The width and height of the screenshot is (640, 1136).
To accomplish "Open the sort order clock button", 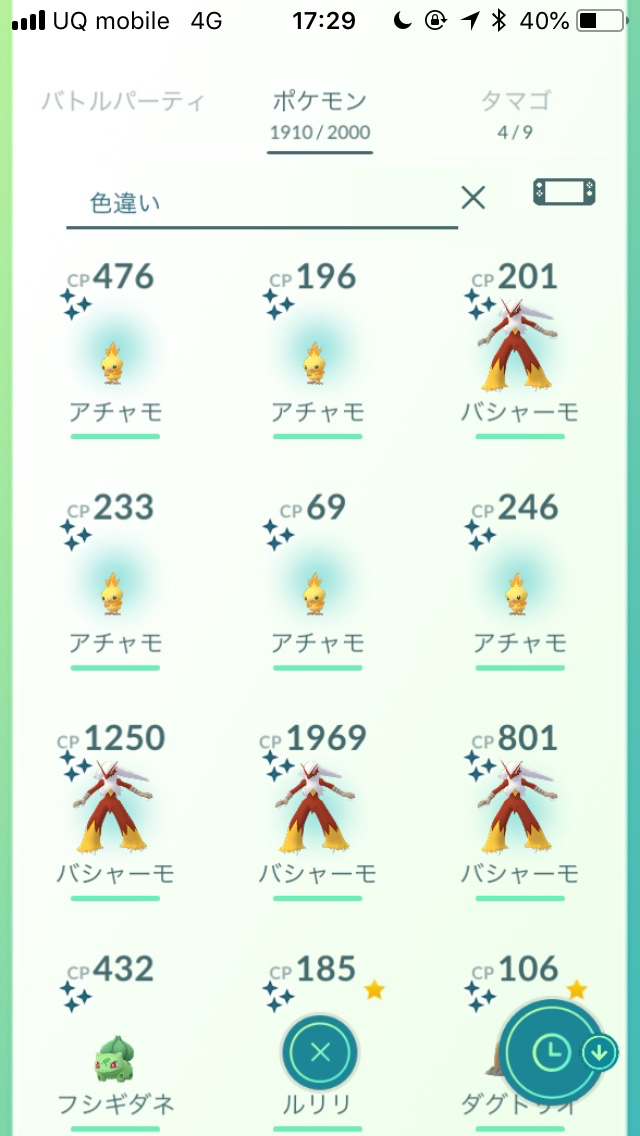I will pos(549,1052).
